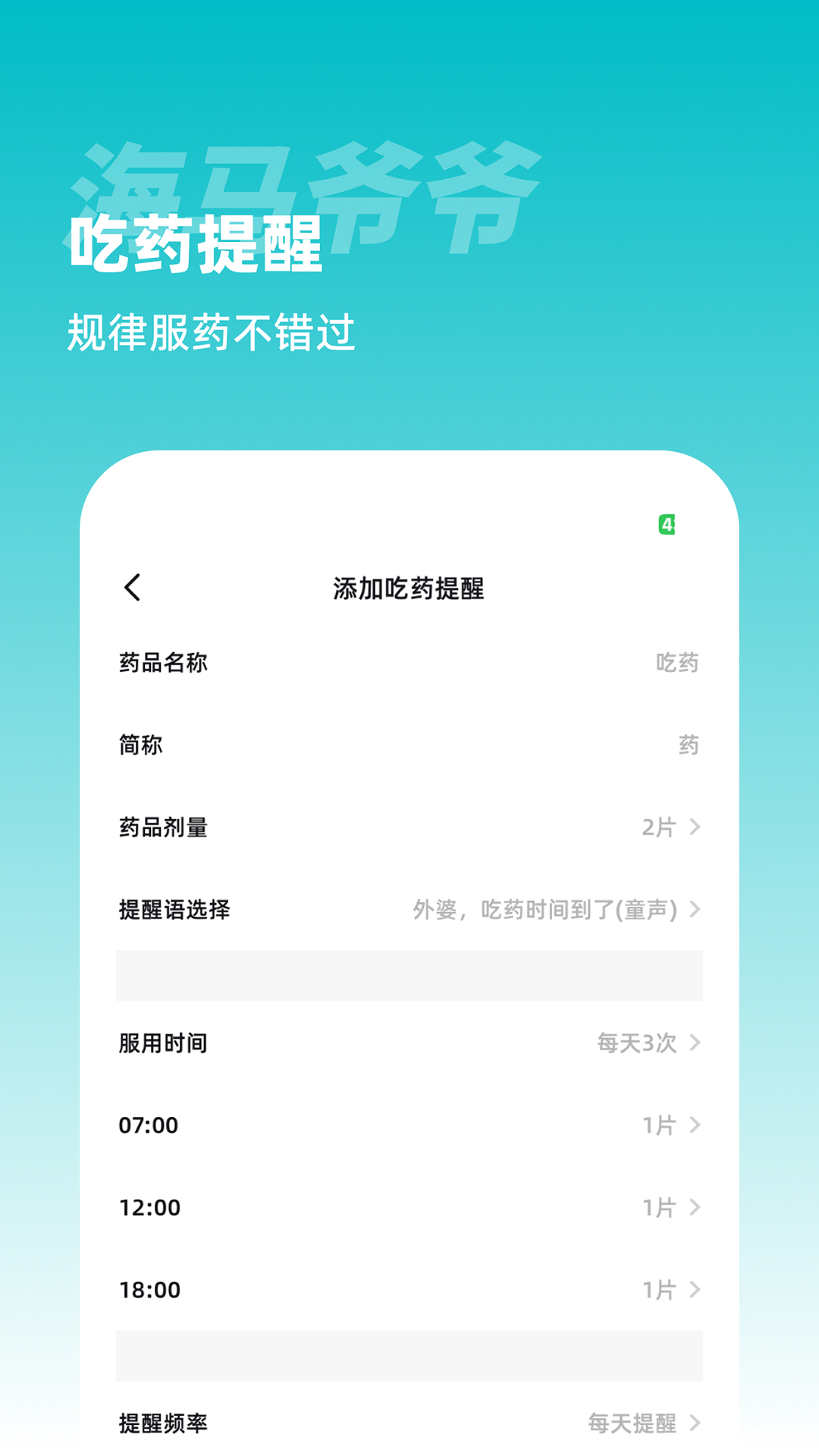Select the 18:00 time entry
The width and height of the screenshot is (819, 1456).
(149, 1288)
